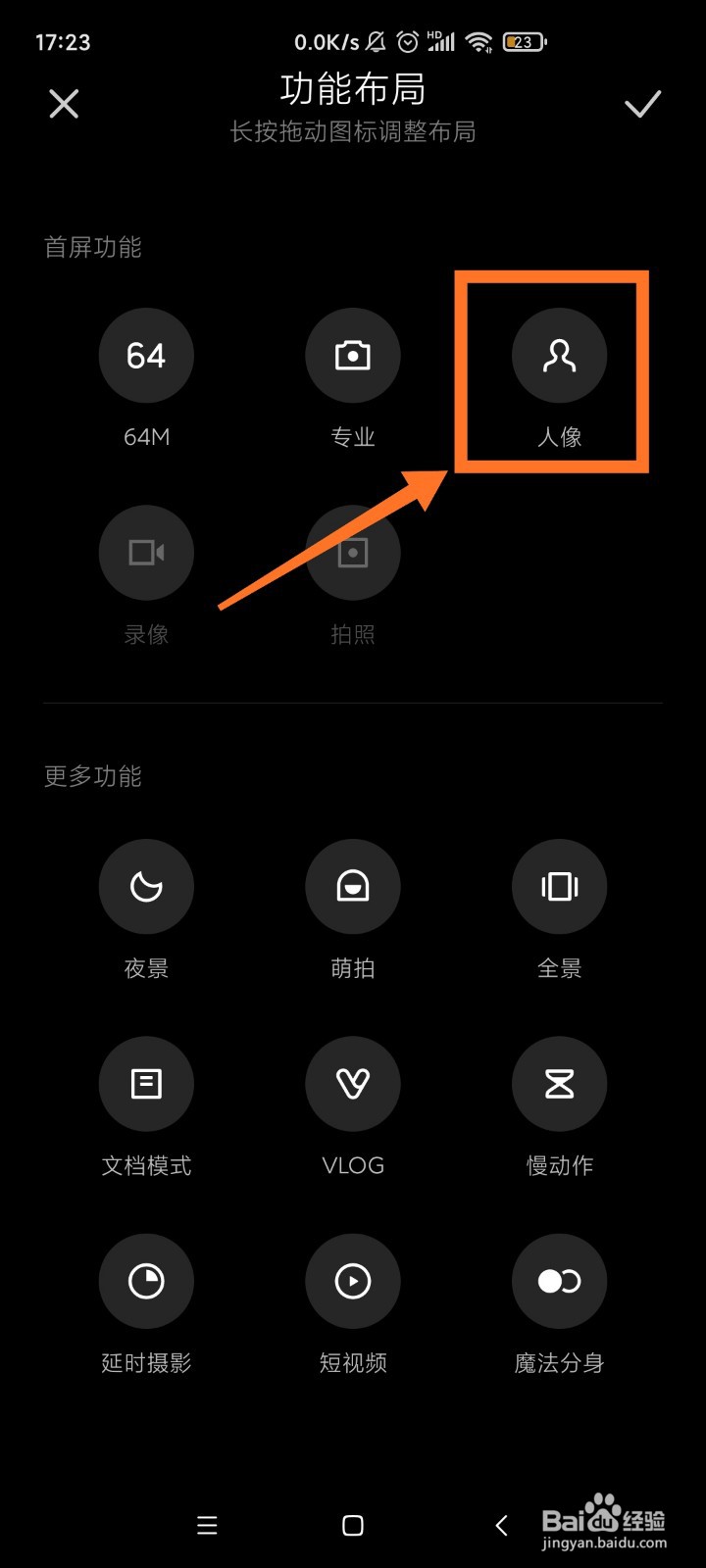The width and height of the screenshot is (706, 1568).
Task: Tap the battery indicator showing 23
Action: [x=523, y=41]
